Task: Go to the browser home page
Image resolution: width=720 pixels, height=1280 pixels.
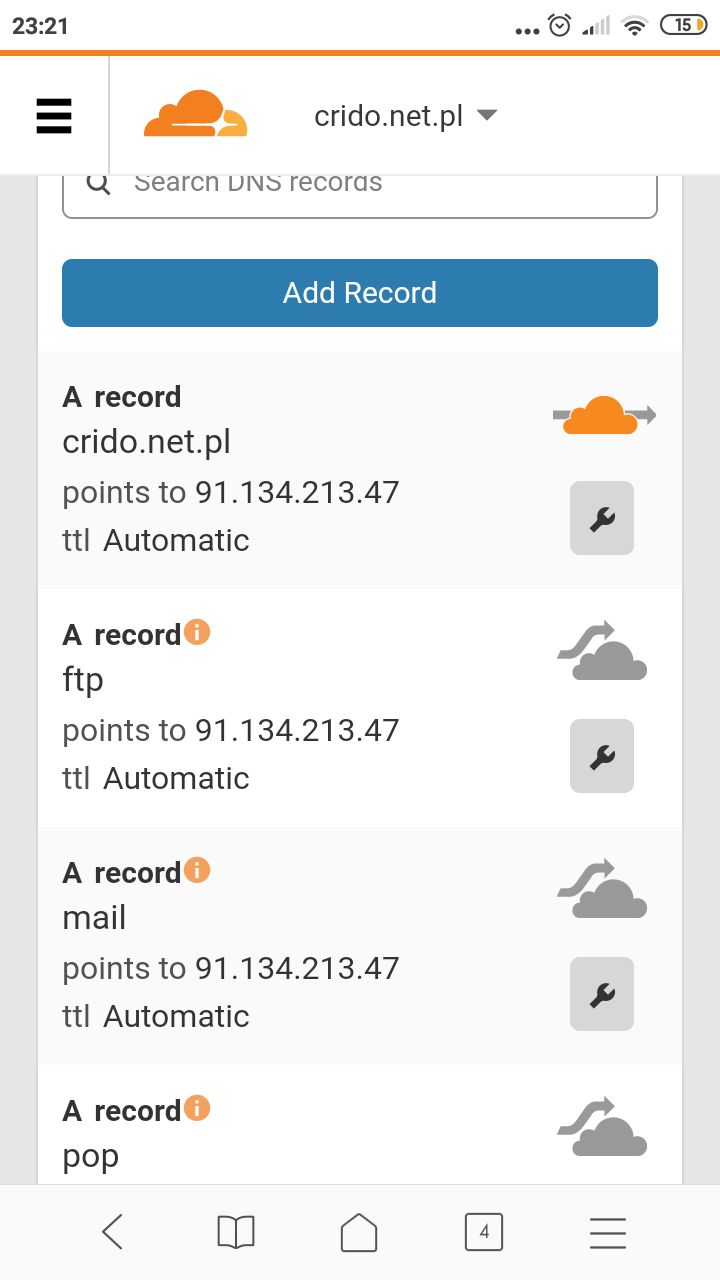Action: (359, 1232)
